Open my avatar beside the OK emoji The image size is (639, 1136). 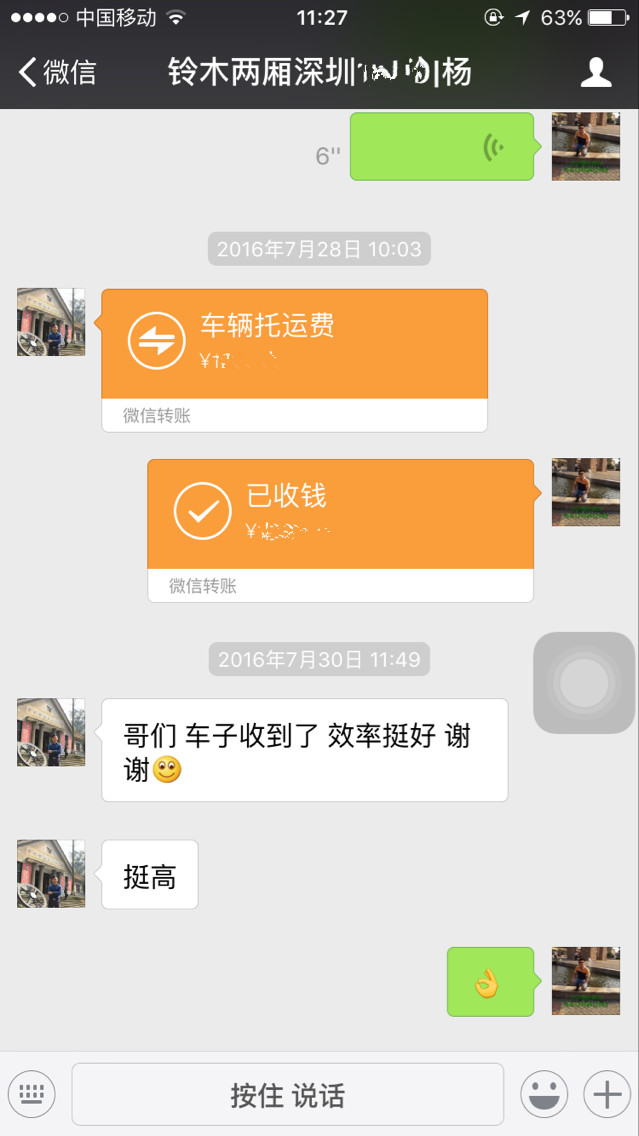(x=586, y=981)
